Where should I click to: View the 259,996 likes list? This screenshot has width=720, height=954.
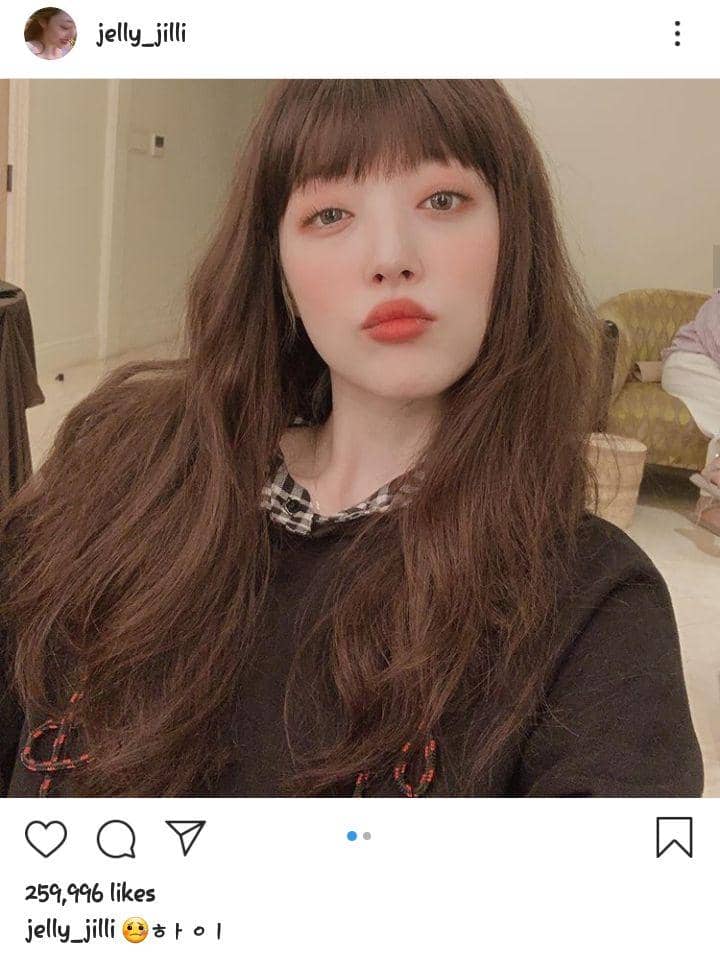point(90,893)
